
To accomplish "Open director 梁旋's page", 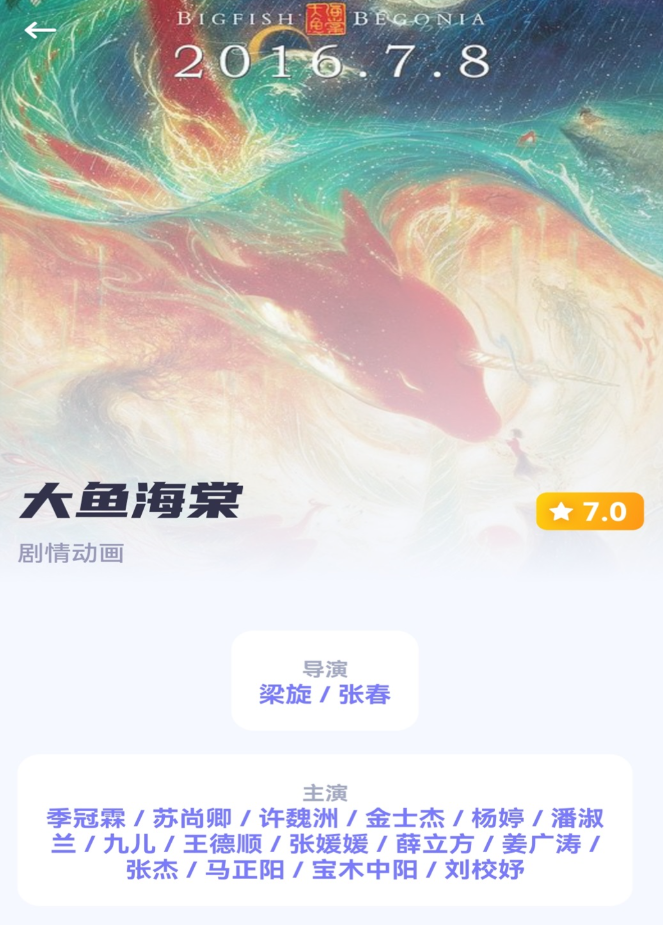I will [285, 694].
